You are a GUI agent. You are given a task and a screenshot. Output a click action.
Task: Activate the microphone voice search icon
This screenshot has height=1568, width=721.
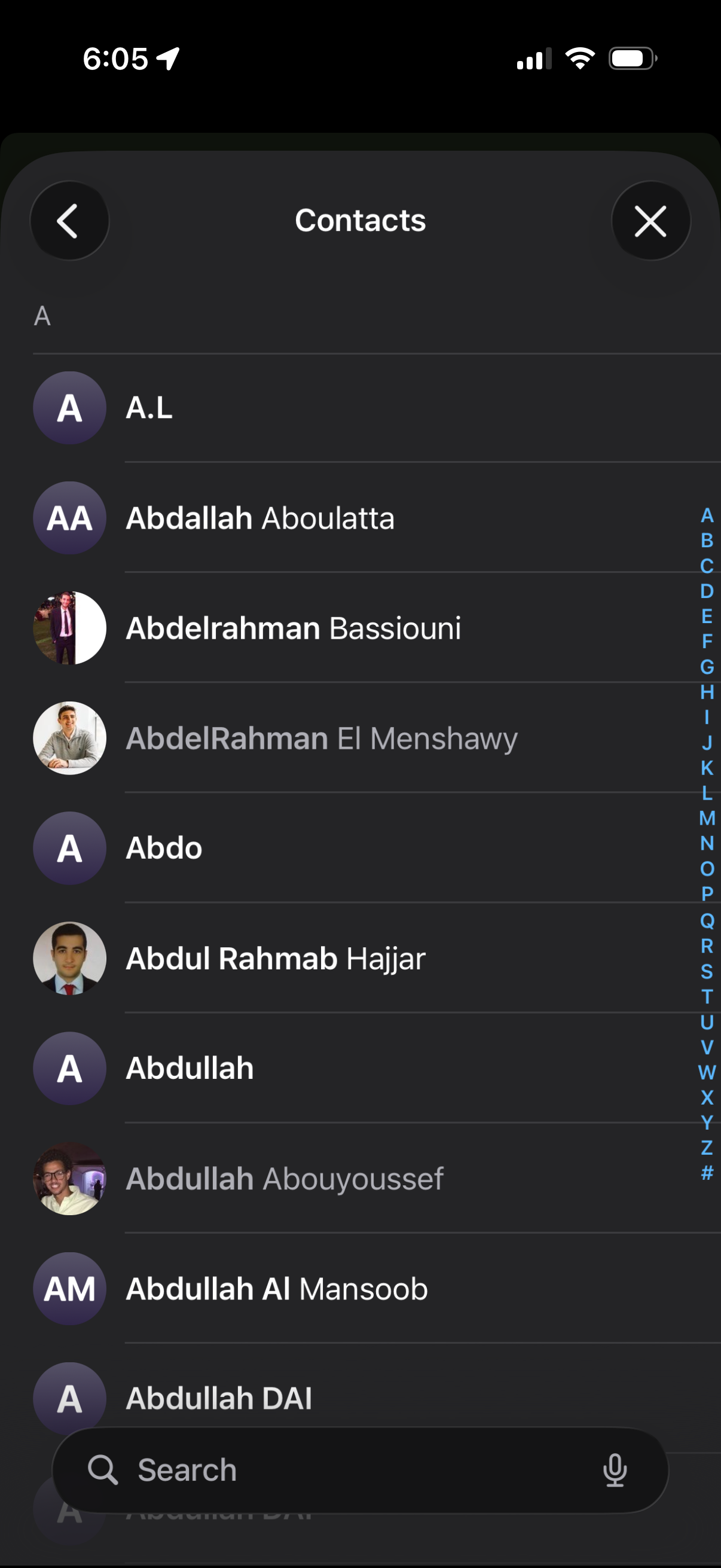[616, 1469]
